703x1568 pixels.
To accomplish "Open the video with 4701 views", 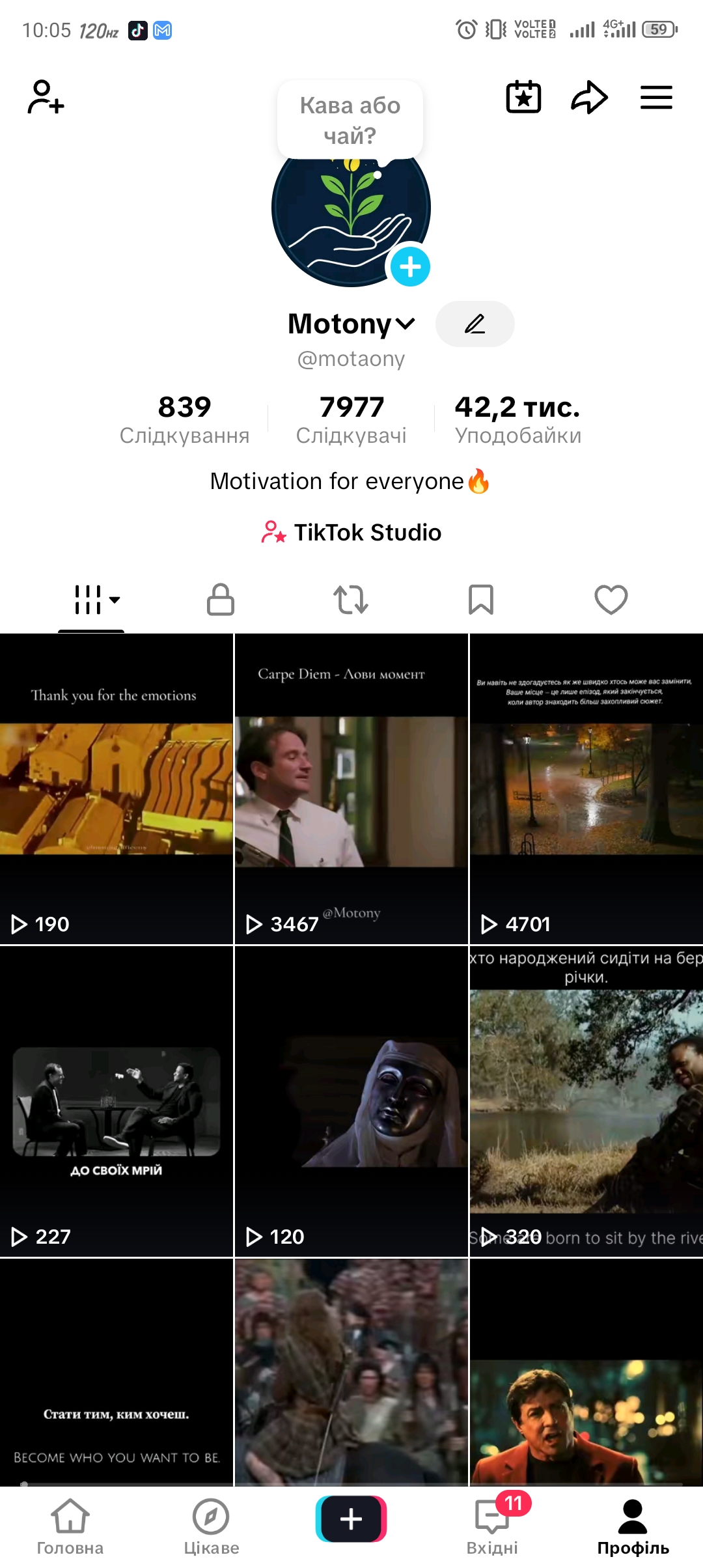I will click(586, 789).
